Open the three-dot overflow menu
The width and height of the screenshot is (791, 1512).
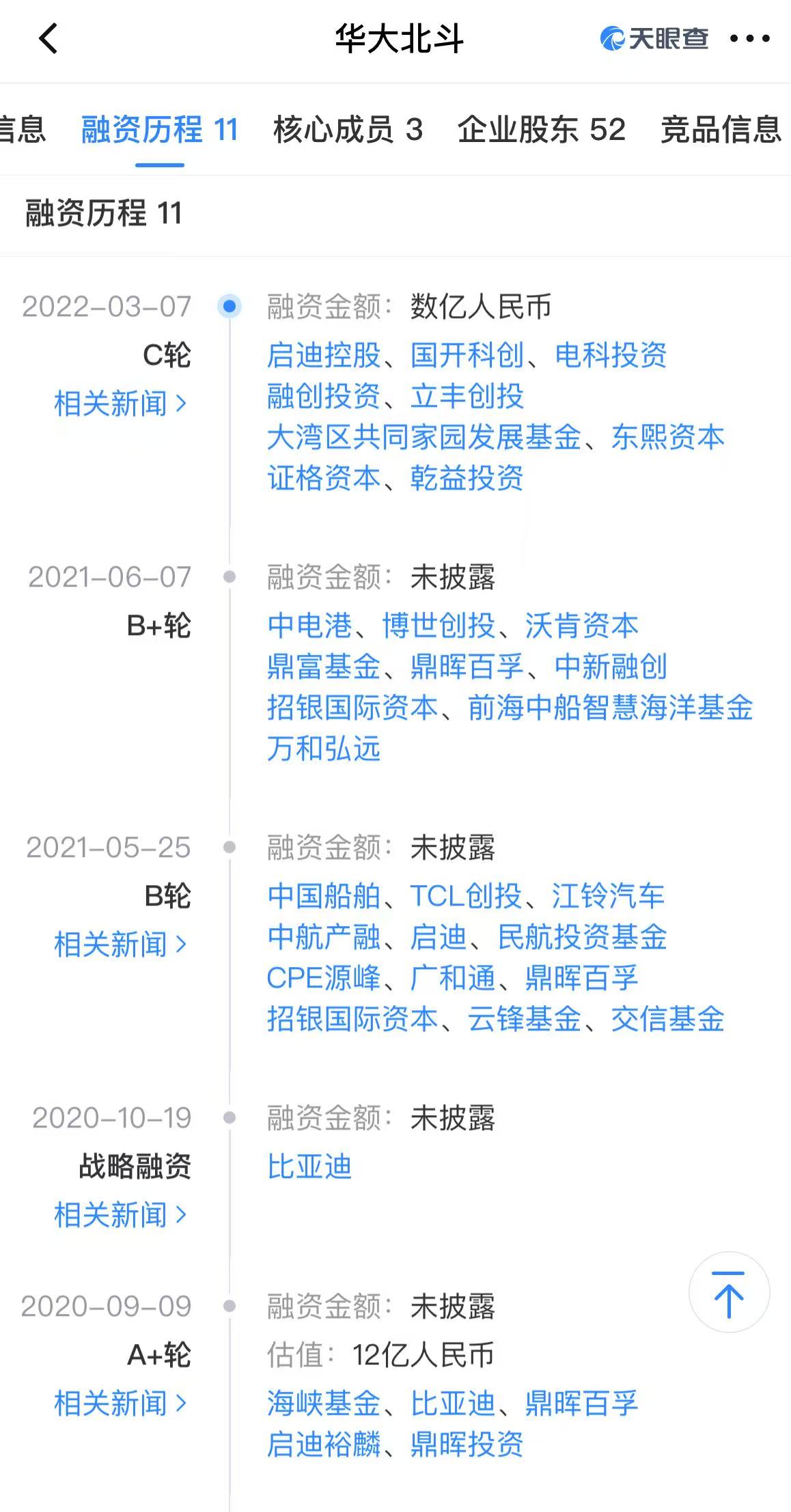(x=749, y=39)
